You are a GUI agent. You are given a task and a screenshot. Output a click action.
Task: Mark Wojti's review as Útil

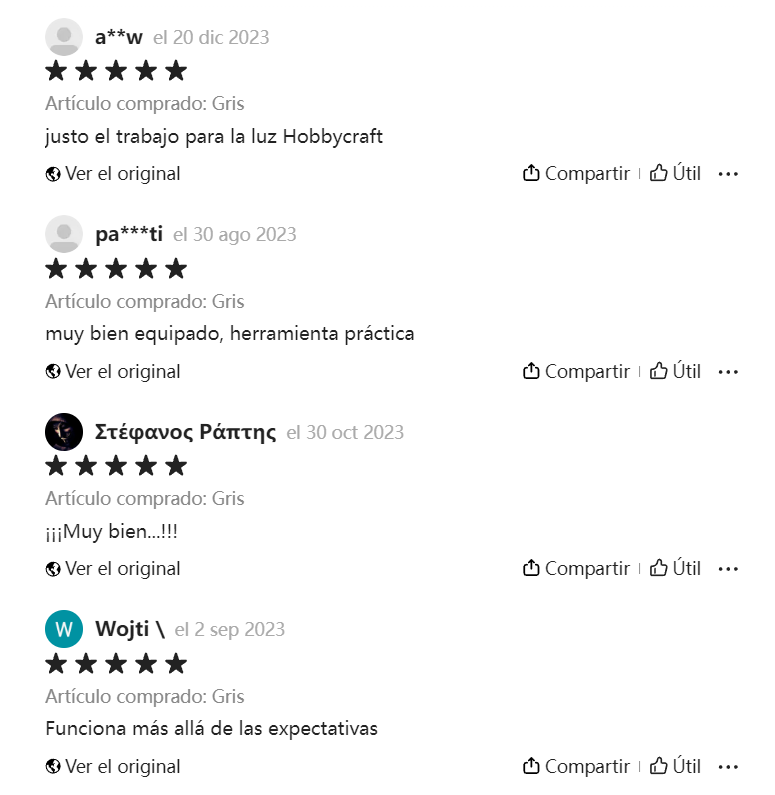pyautogui.click(x=675, y=766)
